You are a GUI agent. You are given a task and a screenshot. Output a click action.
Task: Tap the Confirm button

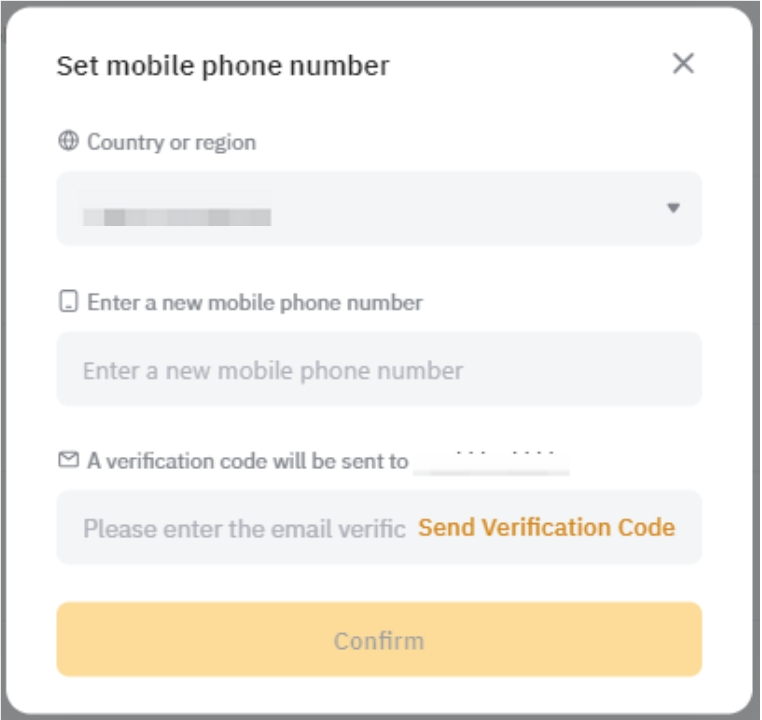point(379,640)
